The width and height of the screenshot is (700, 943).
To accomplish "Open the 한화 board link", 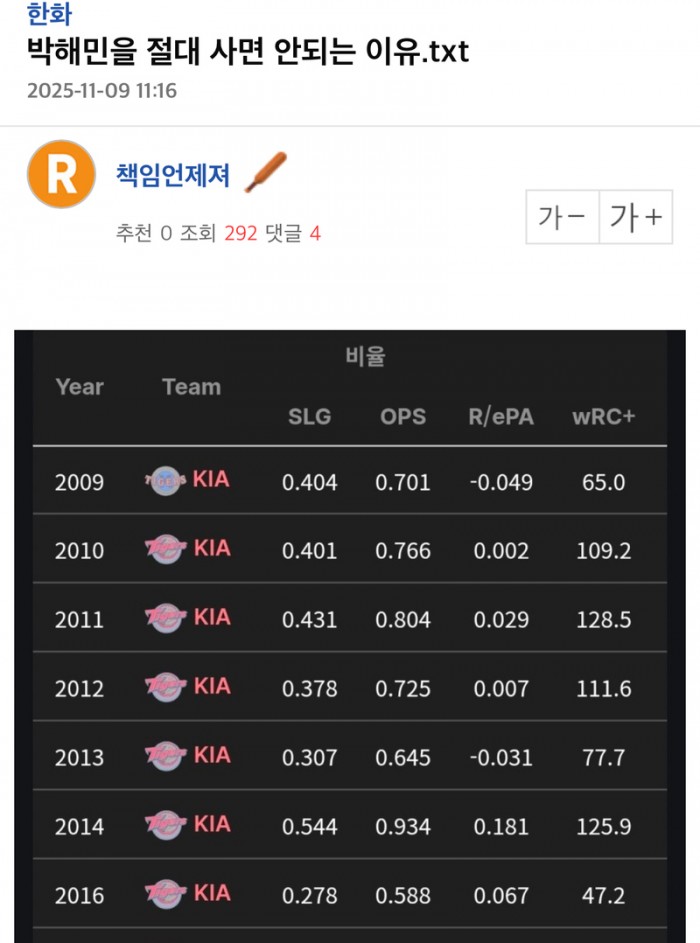I will [49, 15].
